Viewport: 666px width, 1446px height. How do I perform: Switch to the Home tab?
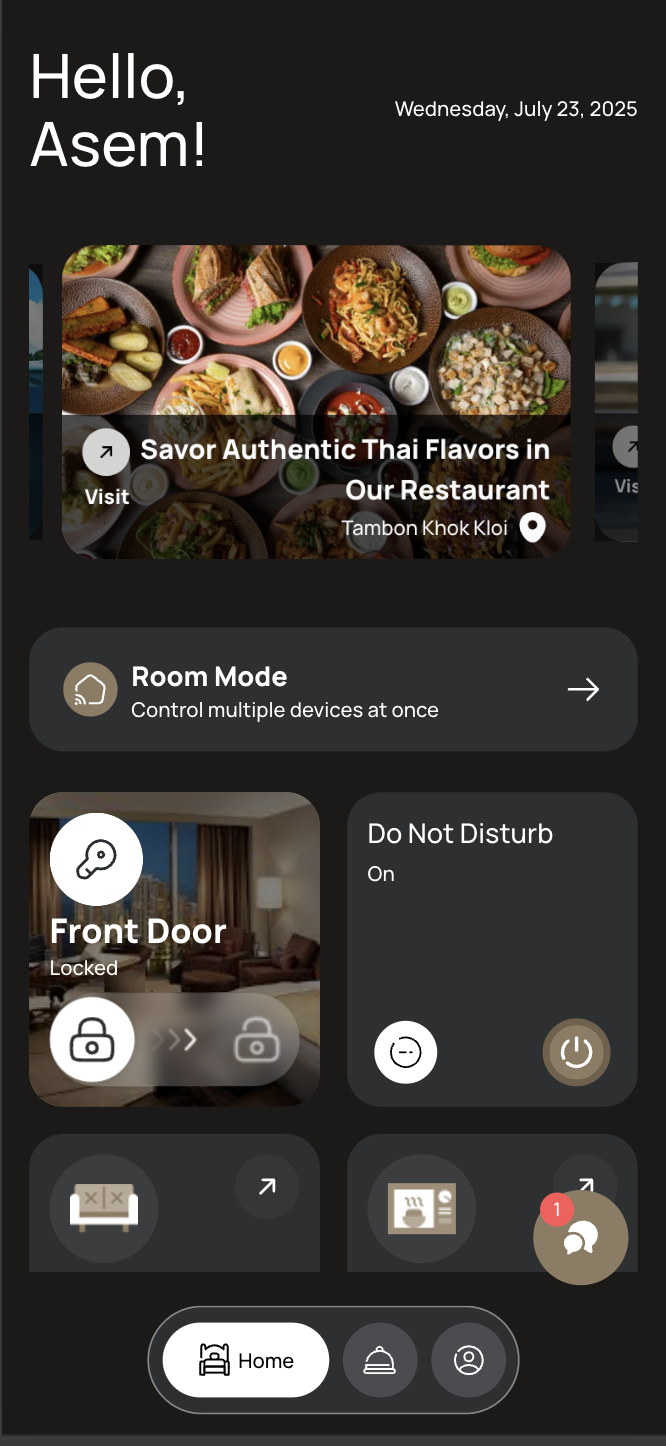[246, 1360]
